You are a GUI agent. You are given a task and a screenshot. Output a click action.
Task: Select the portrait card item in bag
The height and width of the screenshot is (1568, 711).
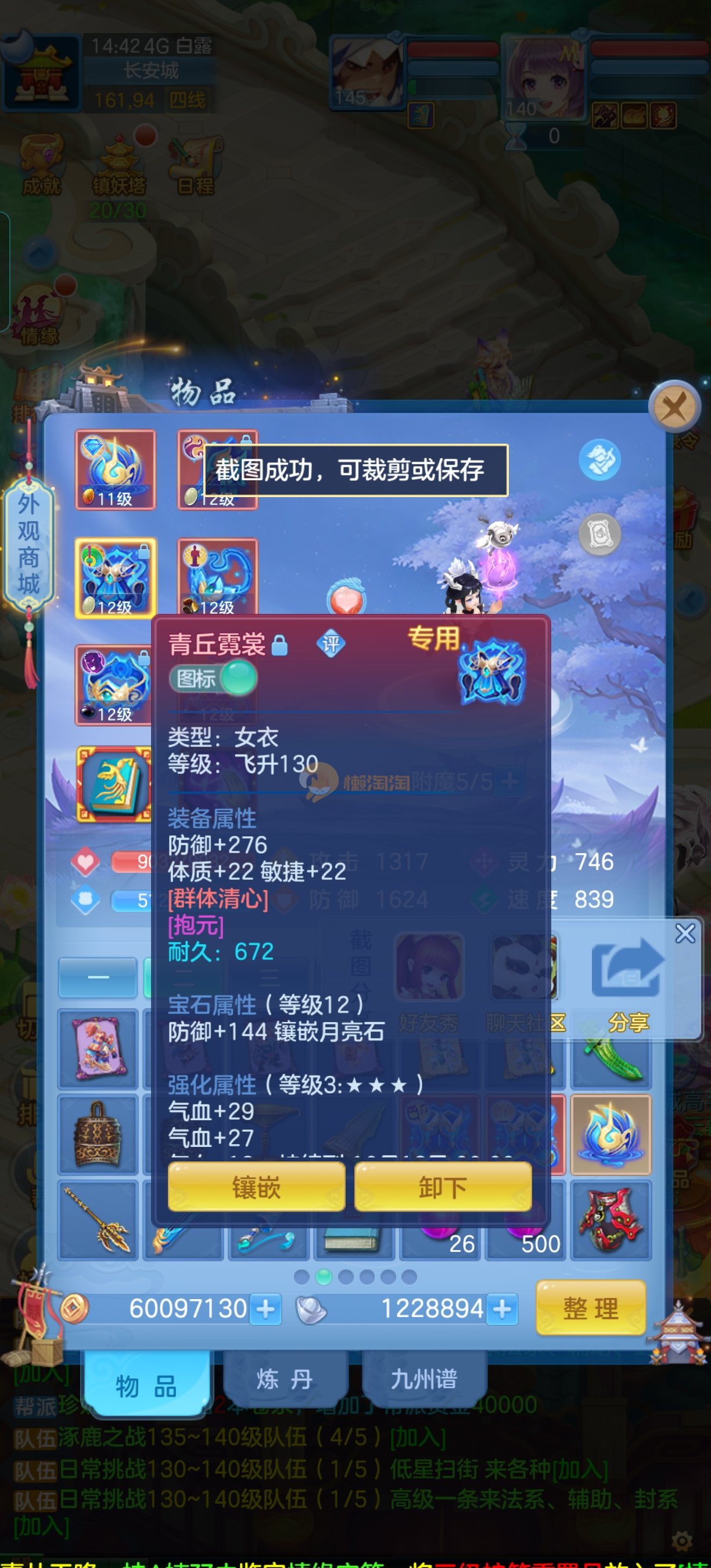98,1048
